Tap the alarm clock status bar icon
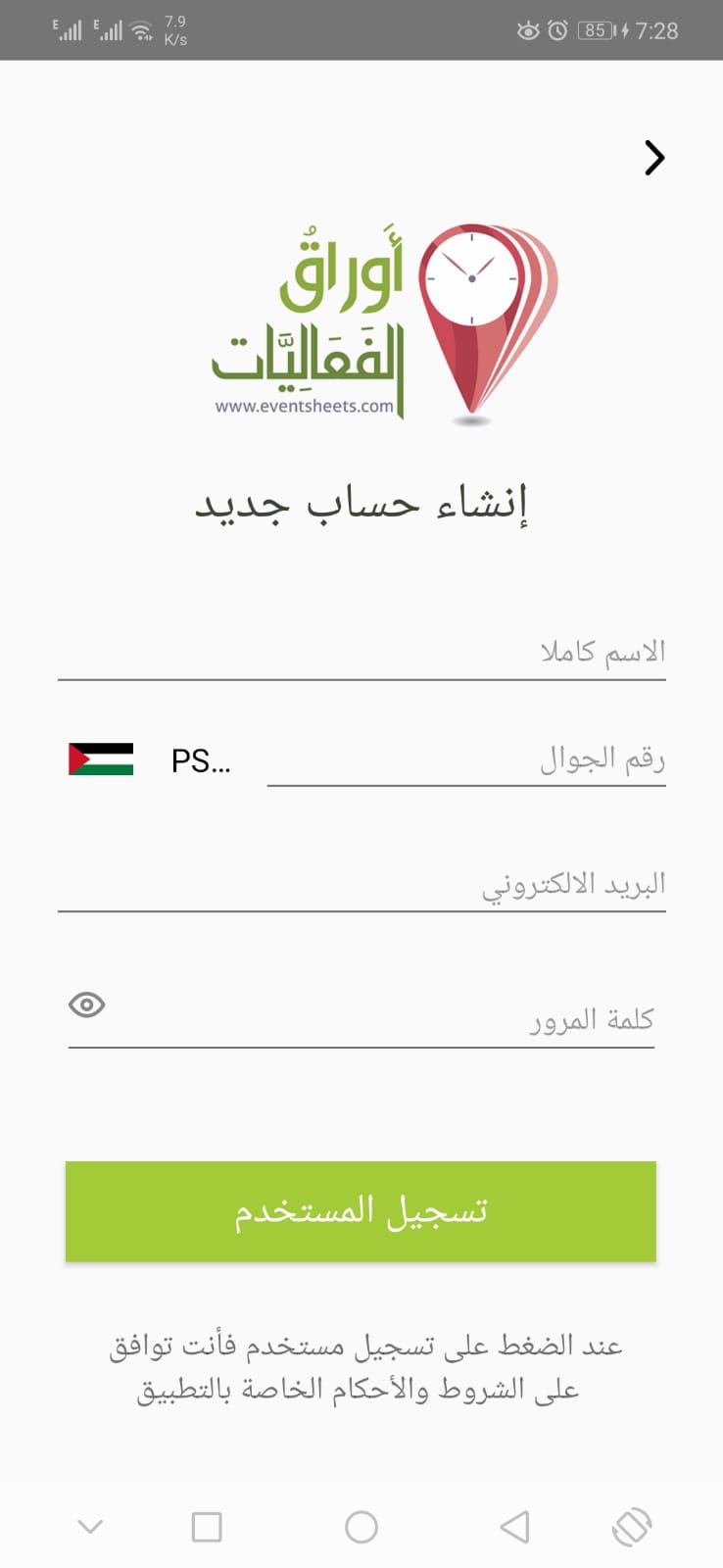 tap(556, 30)
